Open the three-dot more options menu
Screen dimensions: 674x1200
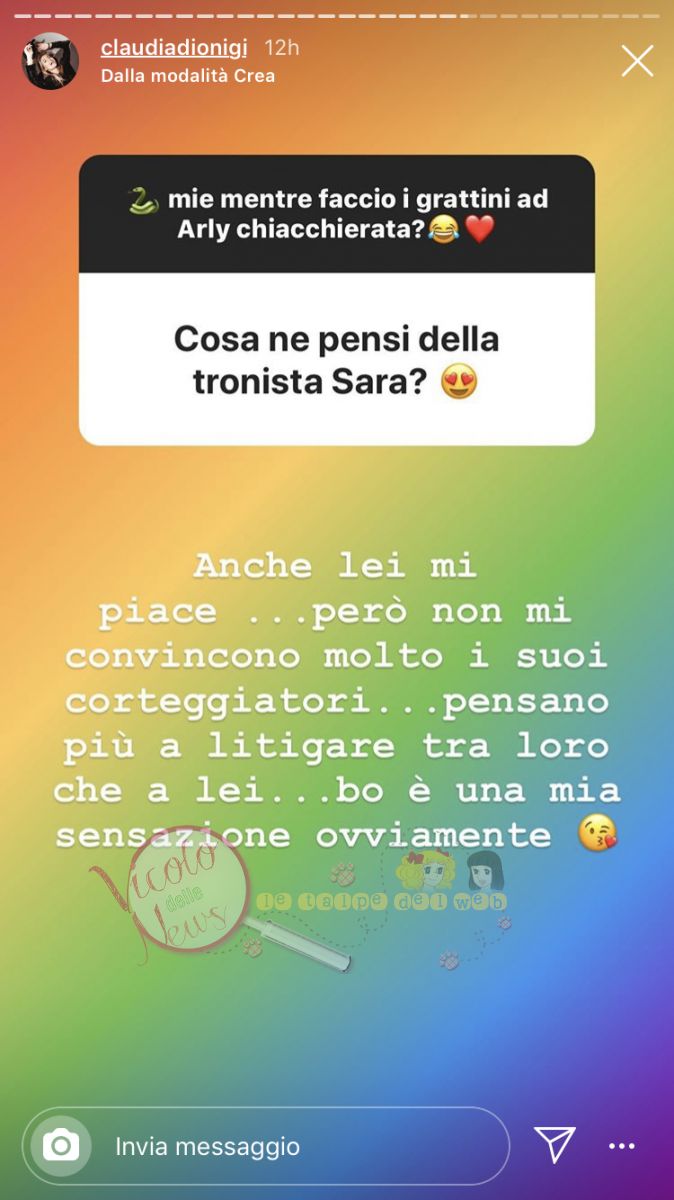click(622, 1146)
